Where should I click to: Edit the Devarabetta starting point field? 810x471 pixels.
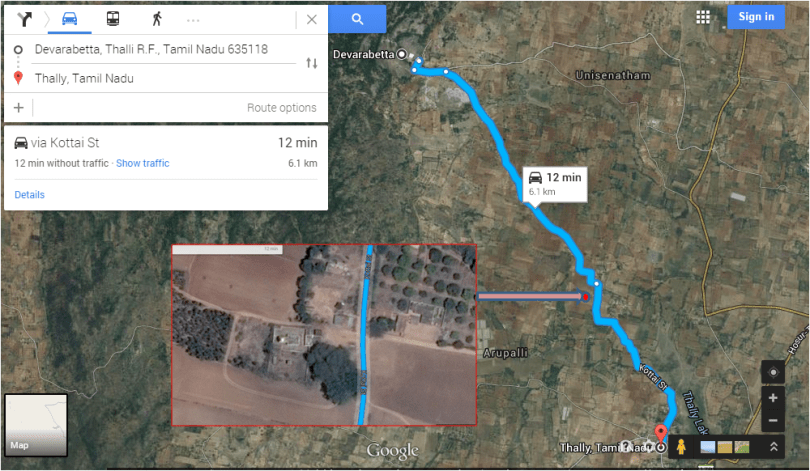click(160, 49)
